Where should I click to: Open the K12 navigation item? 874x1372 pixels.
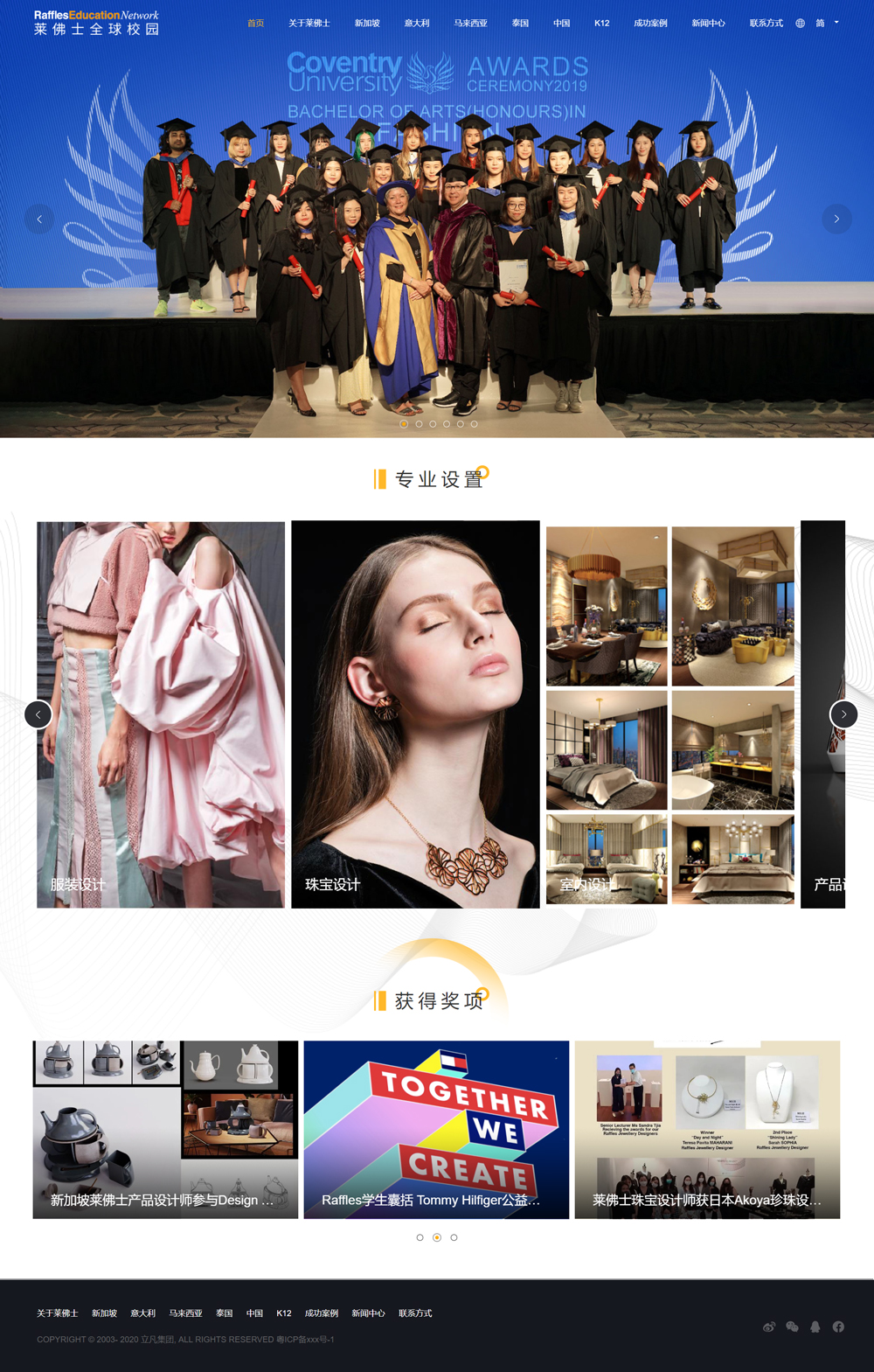coord(601,24)
